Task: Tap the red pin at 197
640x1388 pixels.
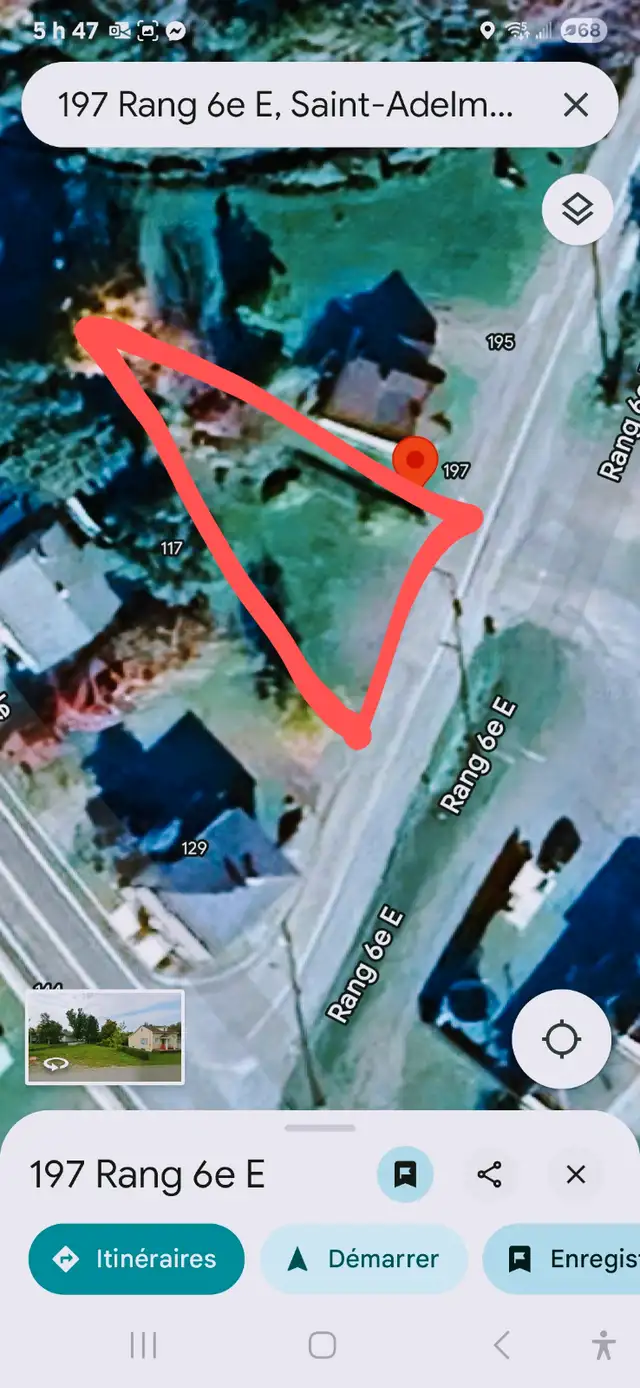Action: click(414, 462)
